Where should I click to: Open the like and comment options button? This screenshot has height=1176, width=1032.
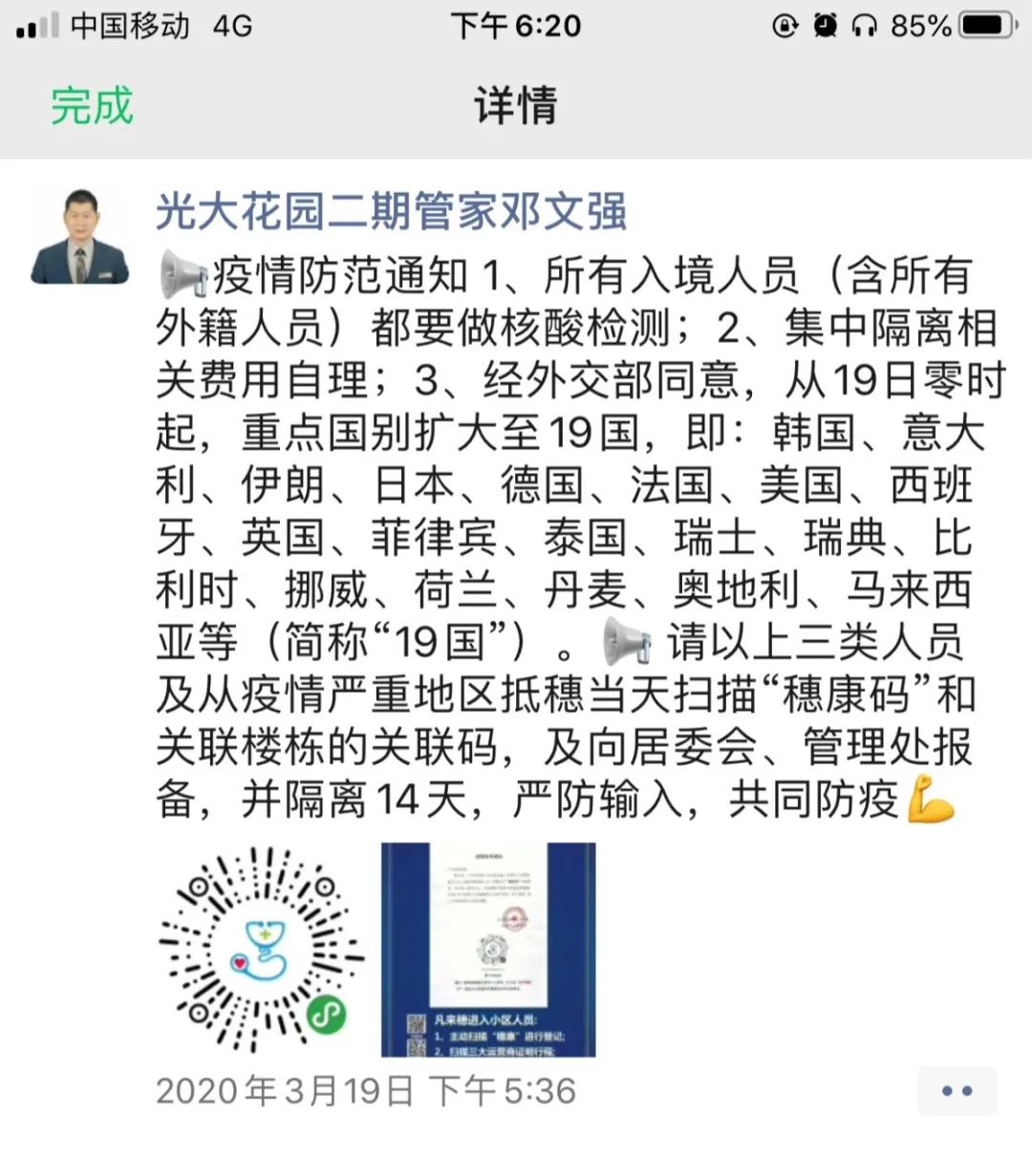pyautogui.click(x=956, y=1091)
